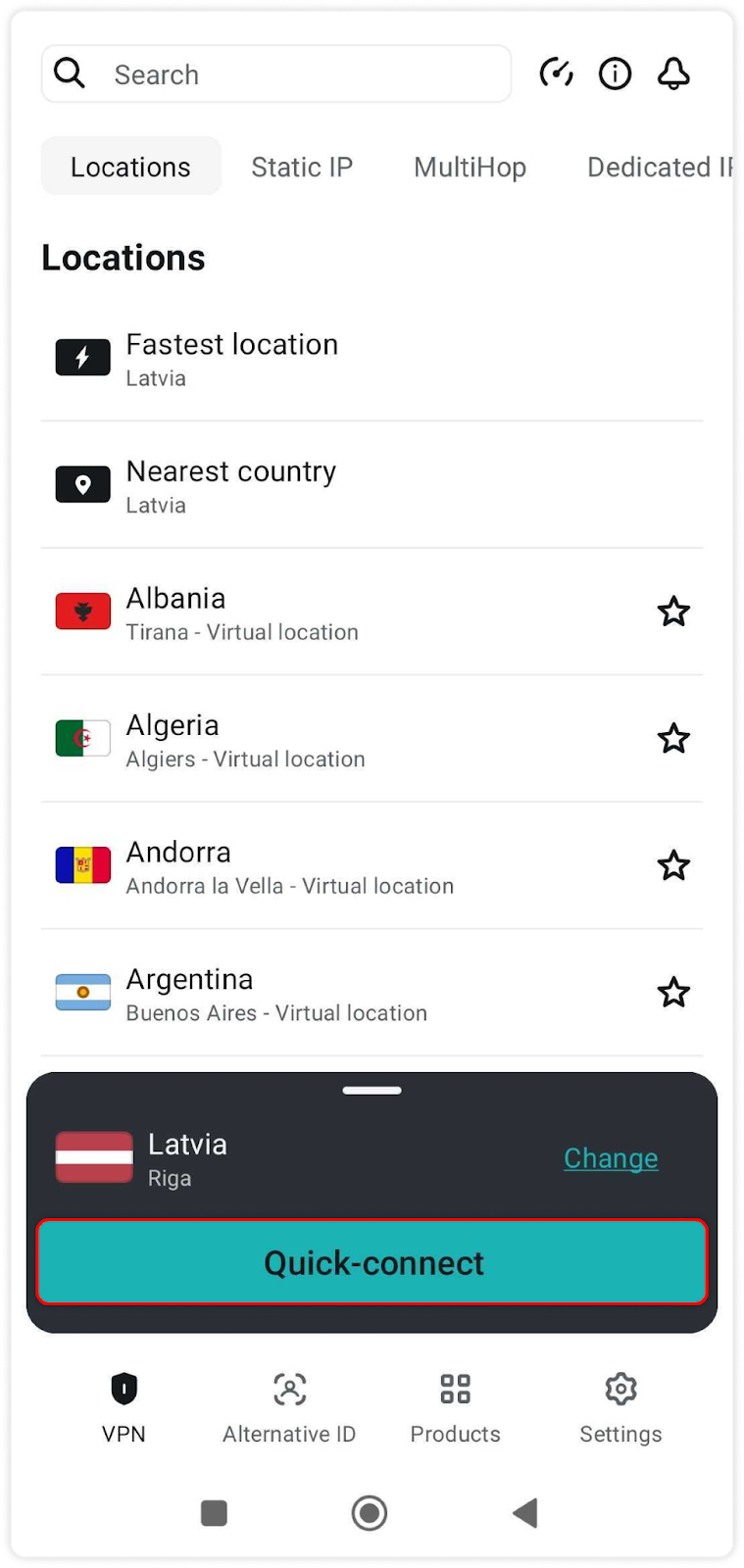
Task: Select Nearest country
Action: coord(372,485)
